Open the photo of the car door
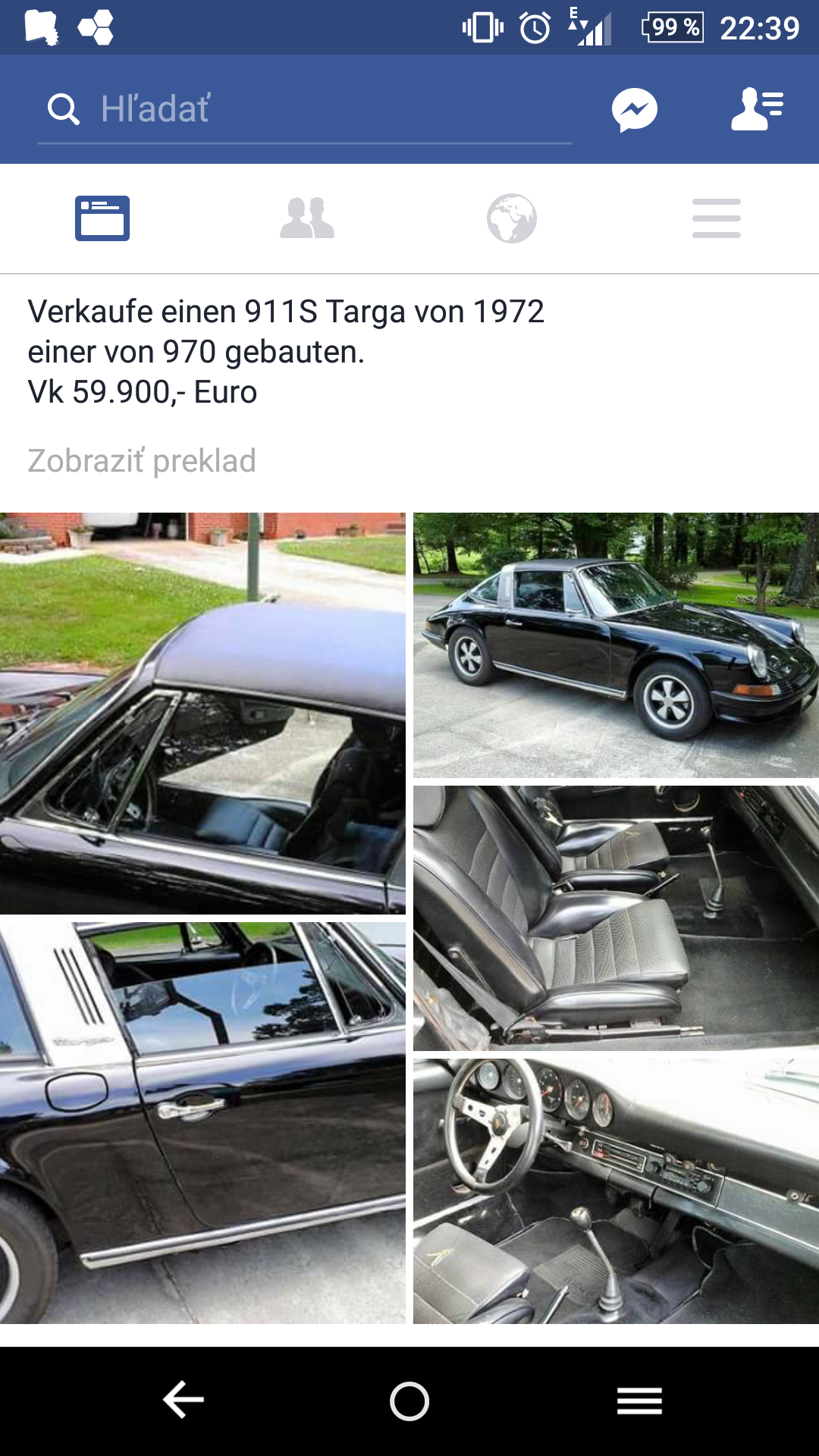The width and height of the screenshot is (819, 1456). tap(202, 1122)
